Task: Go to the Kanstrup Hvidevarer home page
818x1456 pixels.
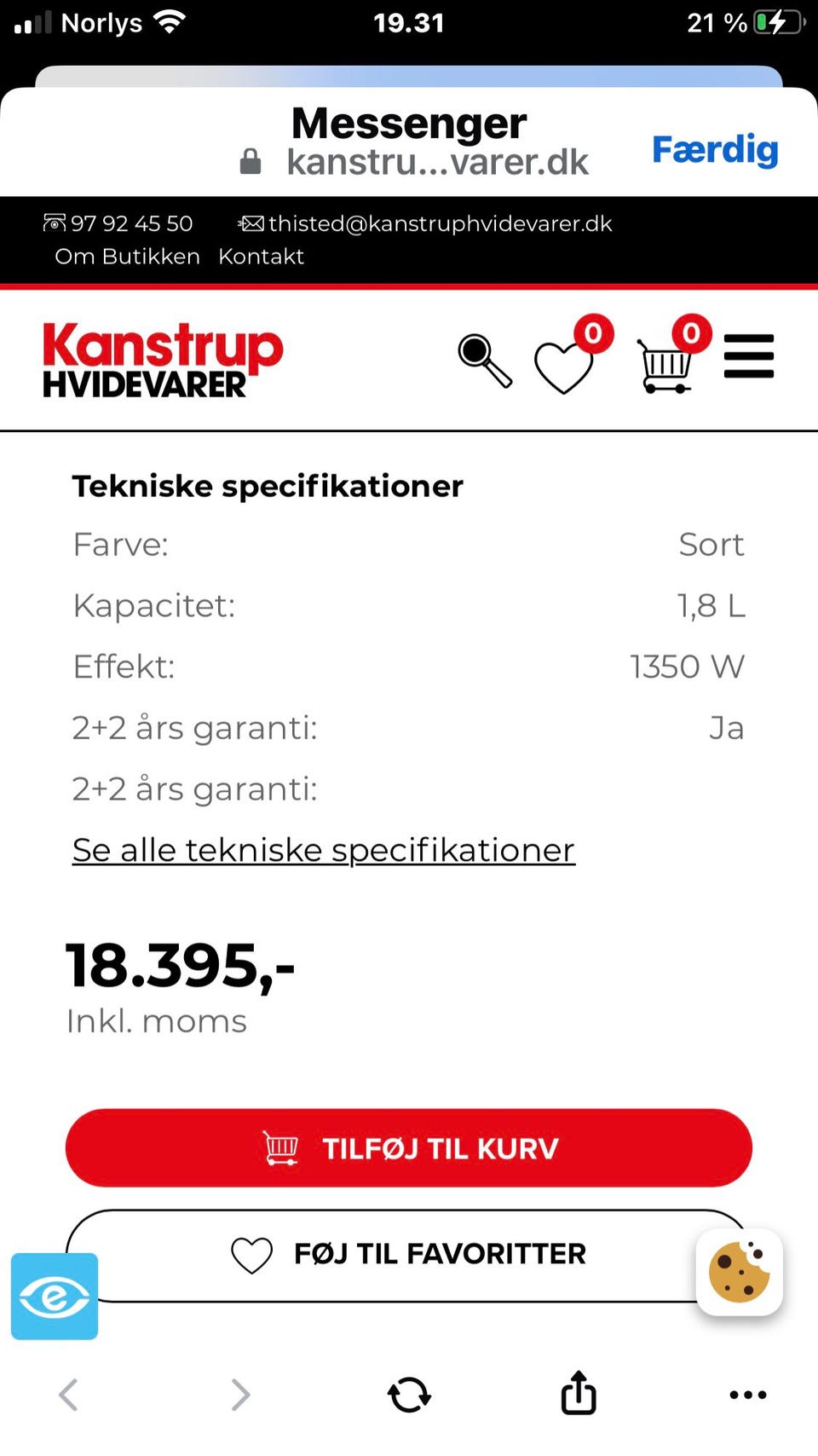Action: point(162,359)
